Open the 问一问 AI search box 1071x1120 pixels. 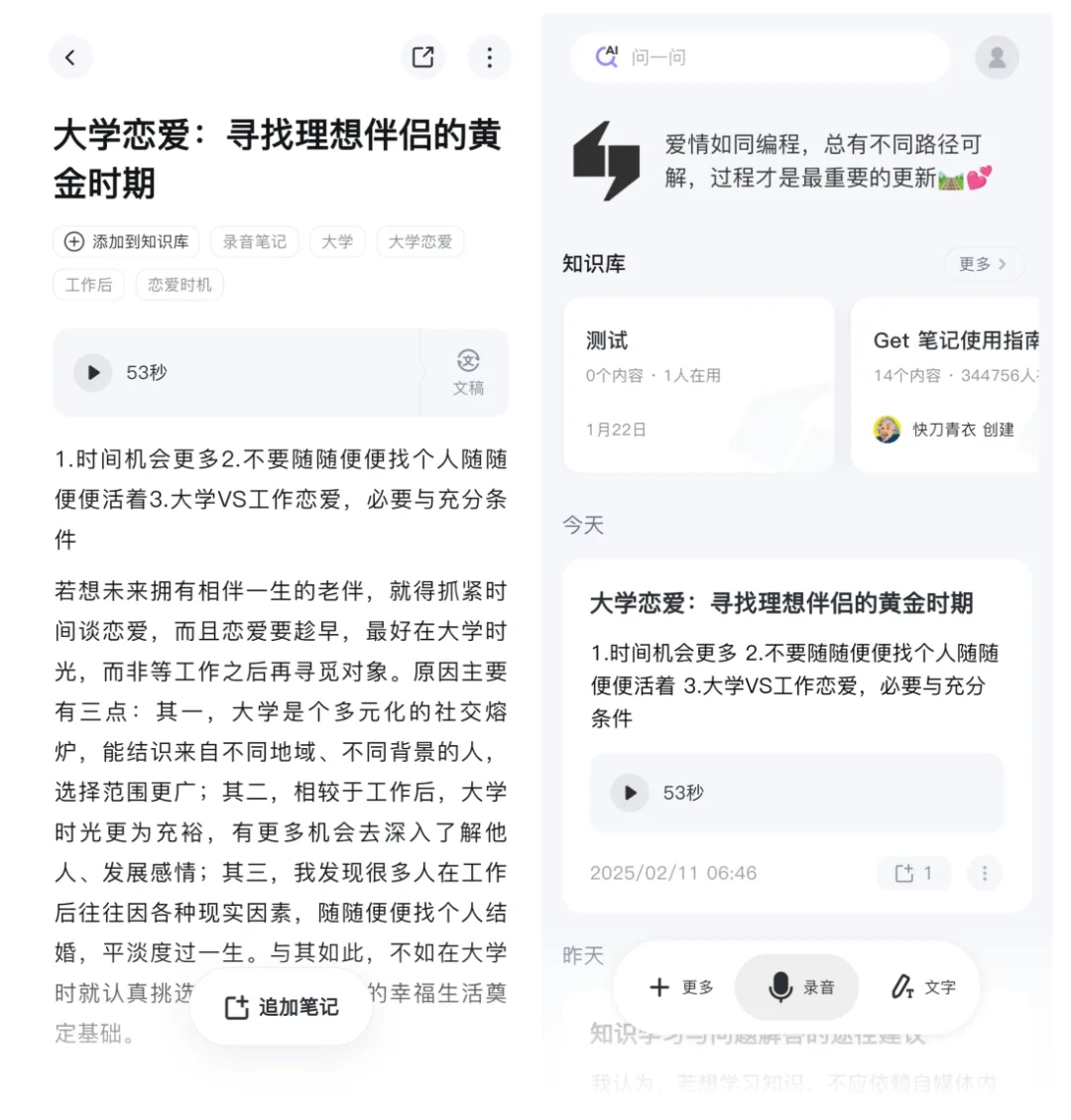click(759, 58)
